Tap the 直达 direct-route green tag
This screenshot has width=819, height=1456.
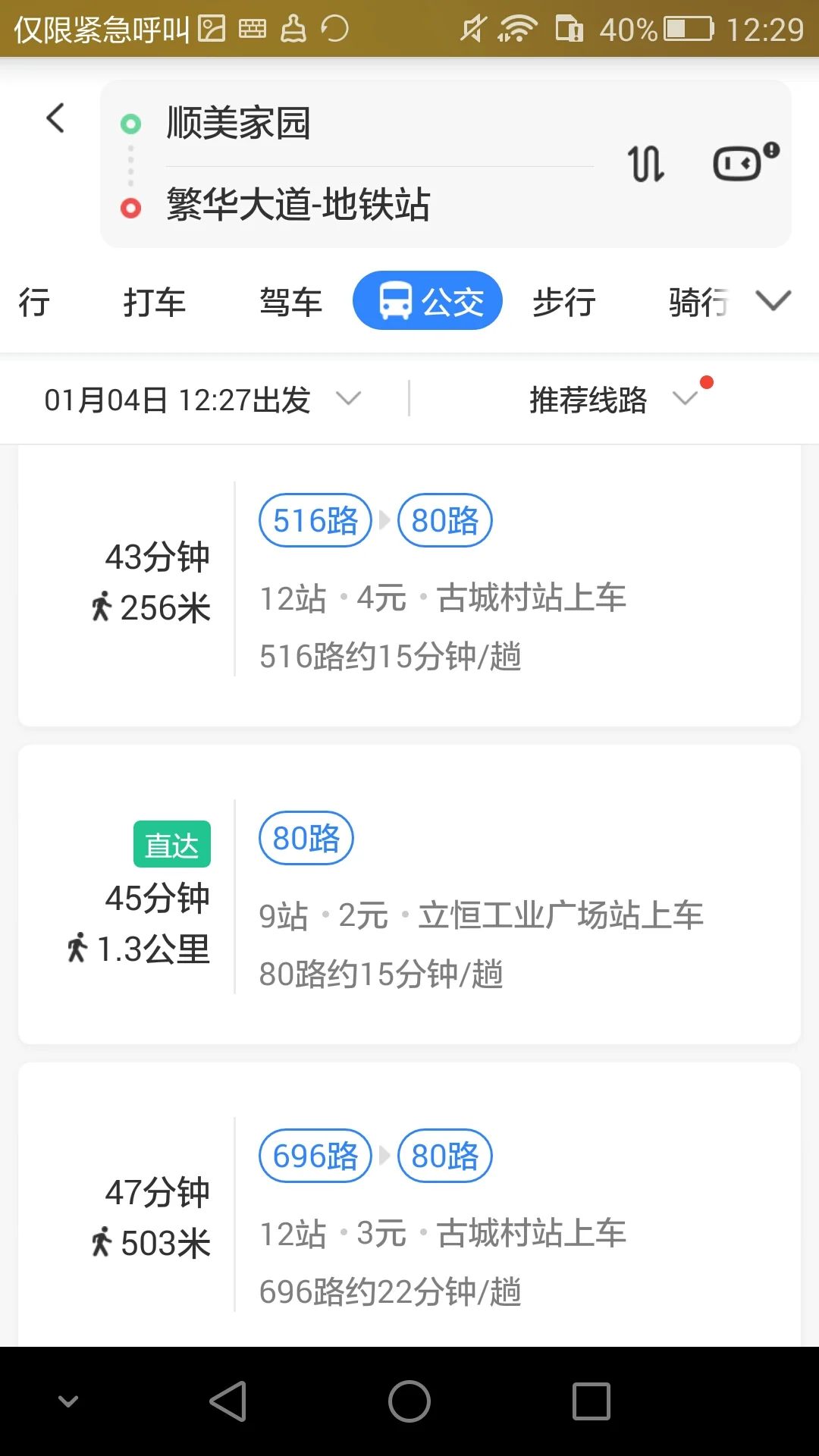pos(172,842)
